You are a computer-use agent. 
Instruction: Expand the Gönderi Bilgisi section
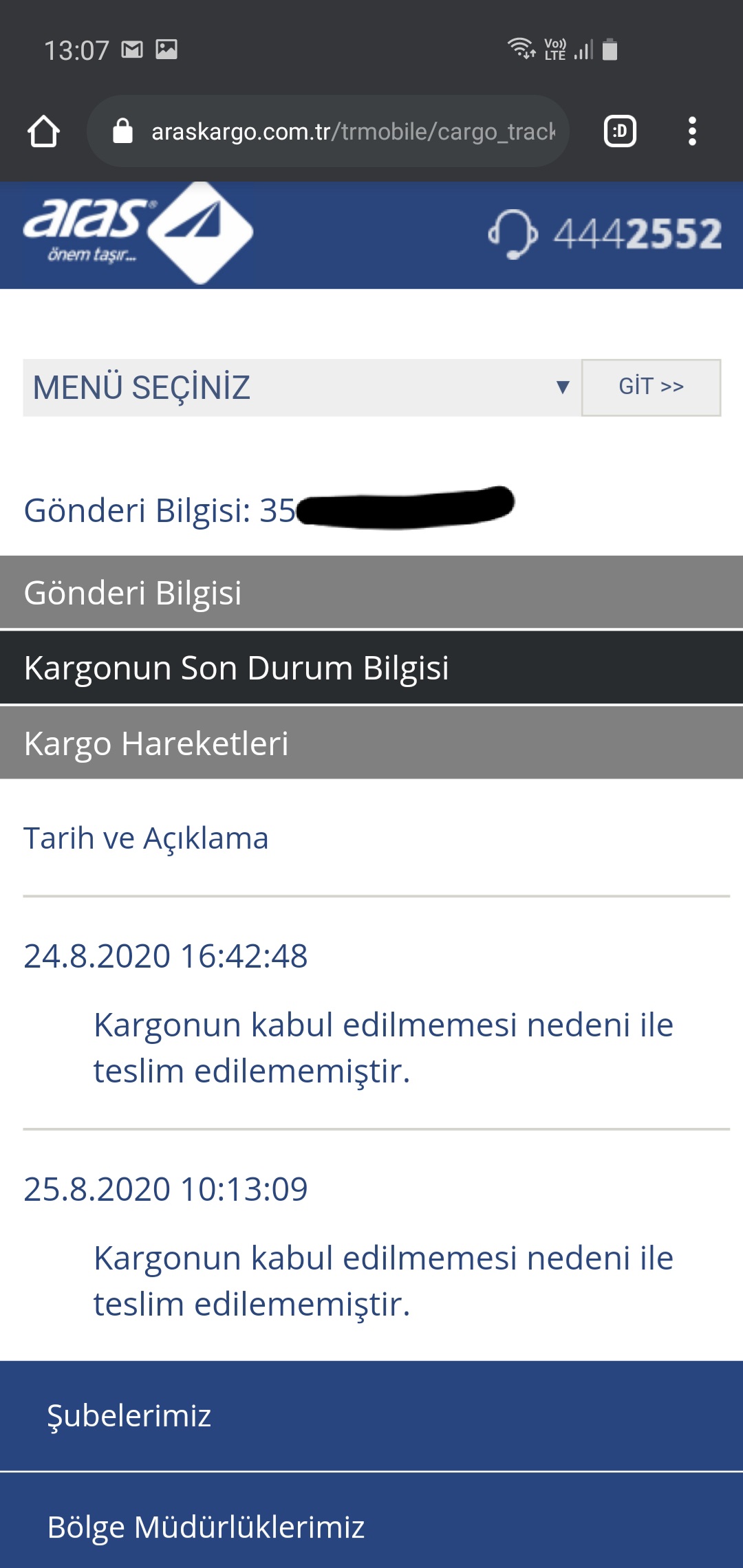point(371,593)
